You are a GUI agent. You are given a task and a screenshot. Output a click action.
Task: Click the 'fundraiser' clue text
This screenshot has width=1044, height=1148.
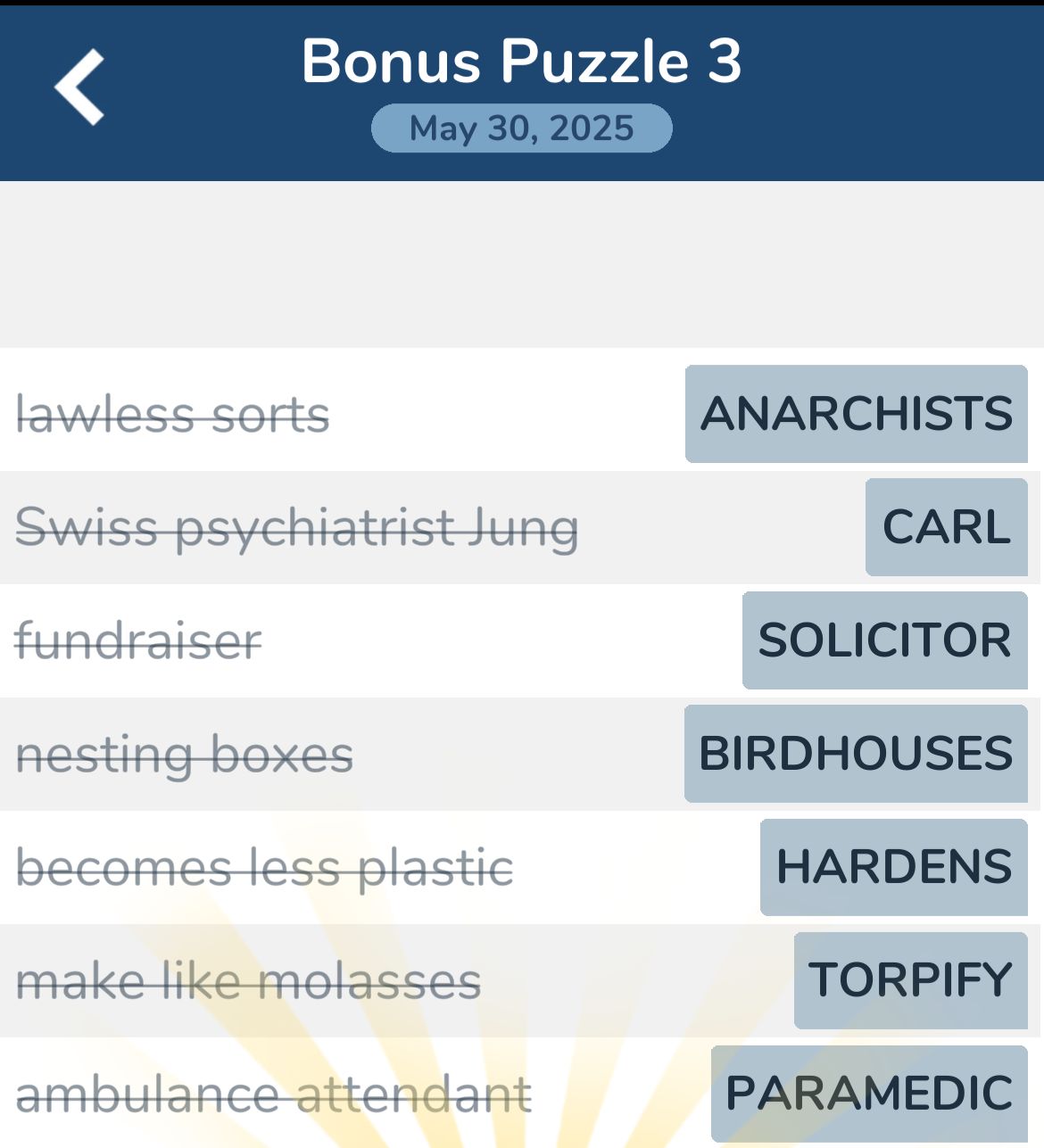click(138, 640)
